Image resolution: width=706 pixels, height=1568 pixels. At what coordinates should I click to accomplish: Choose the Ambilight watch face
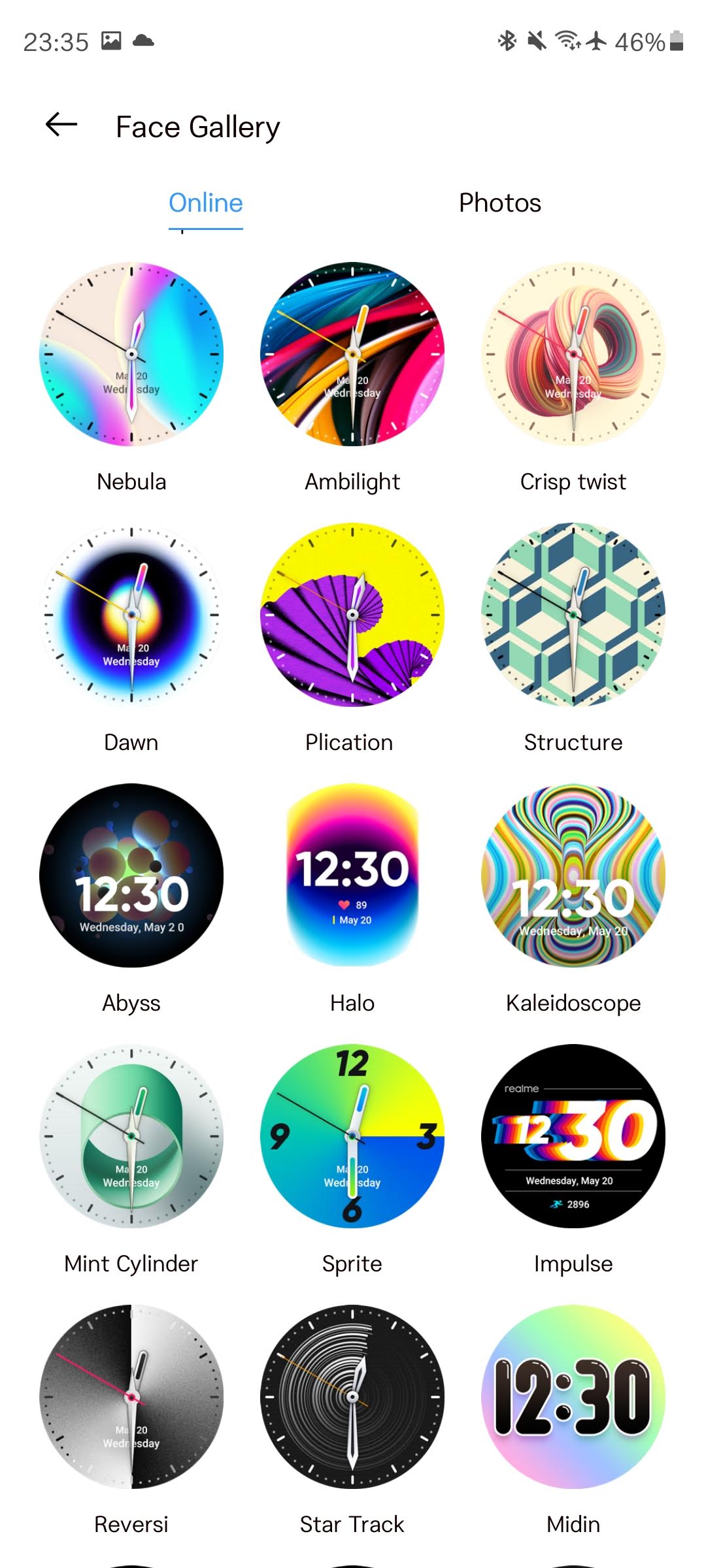tap(352, 355)
